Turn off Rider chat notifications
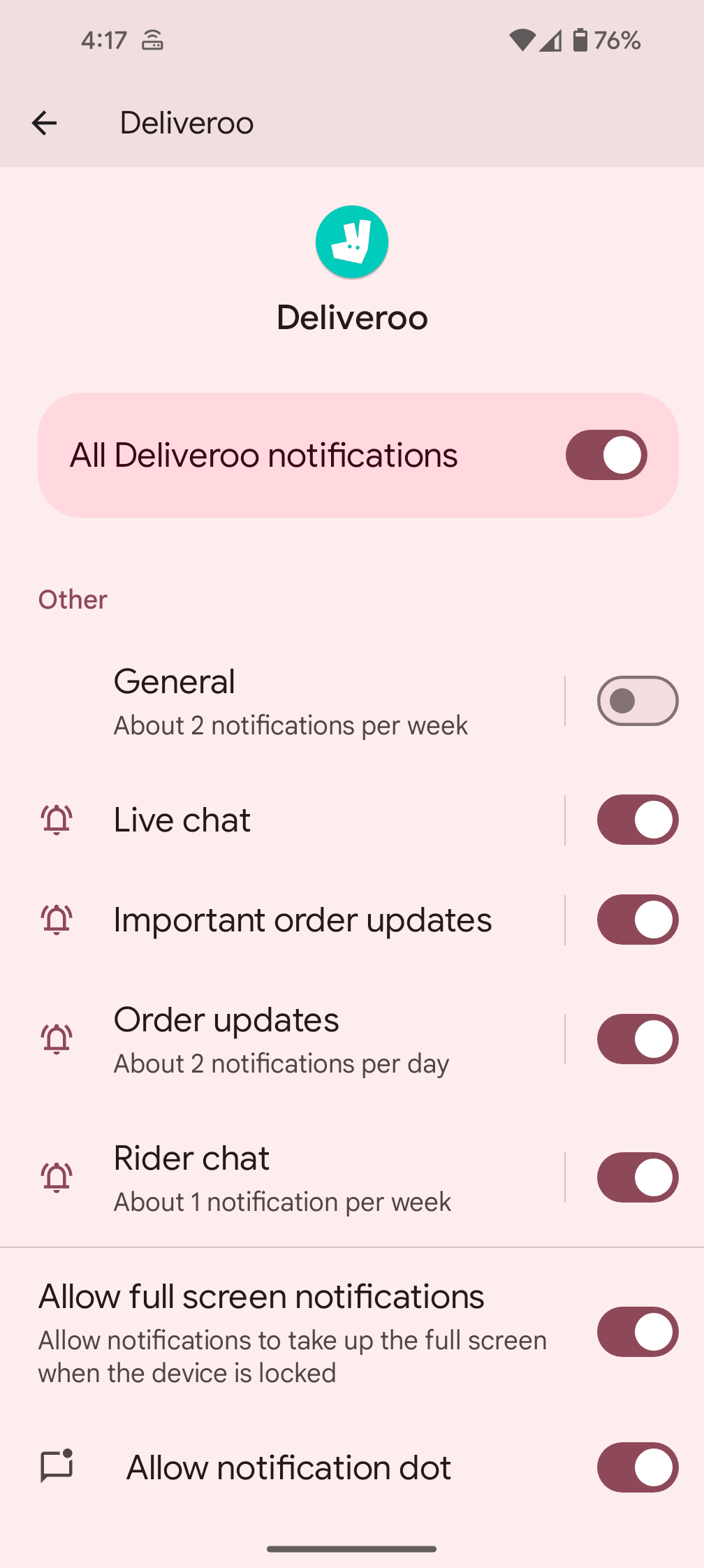Image resolution: width=704 pixels, height=1568 pixels. pos(636,1177)
